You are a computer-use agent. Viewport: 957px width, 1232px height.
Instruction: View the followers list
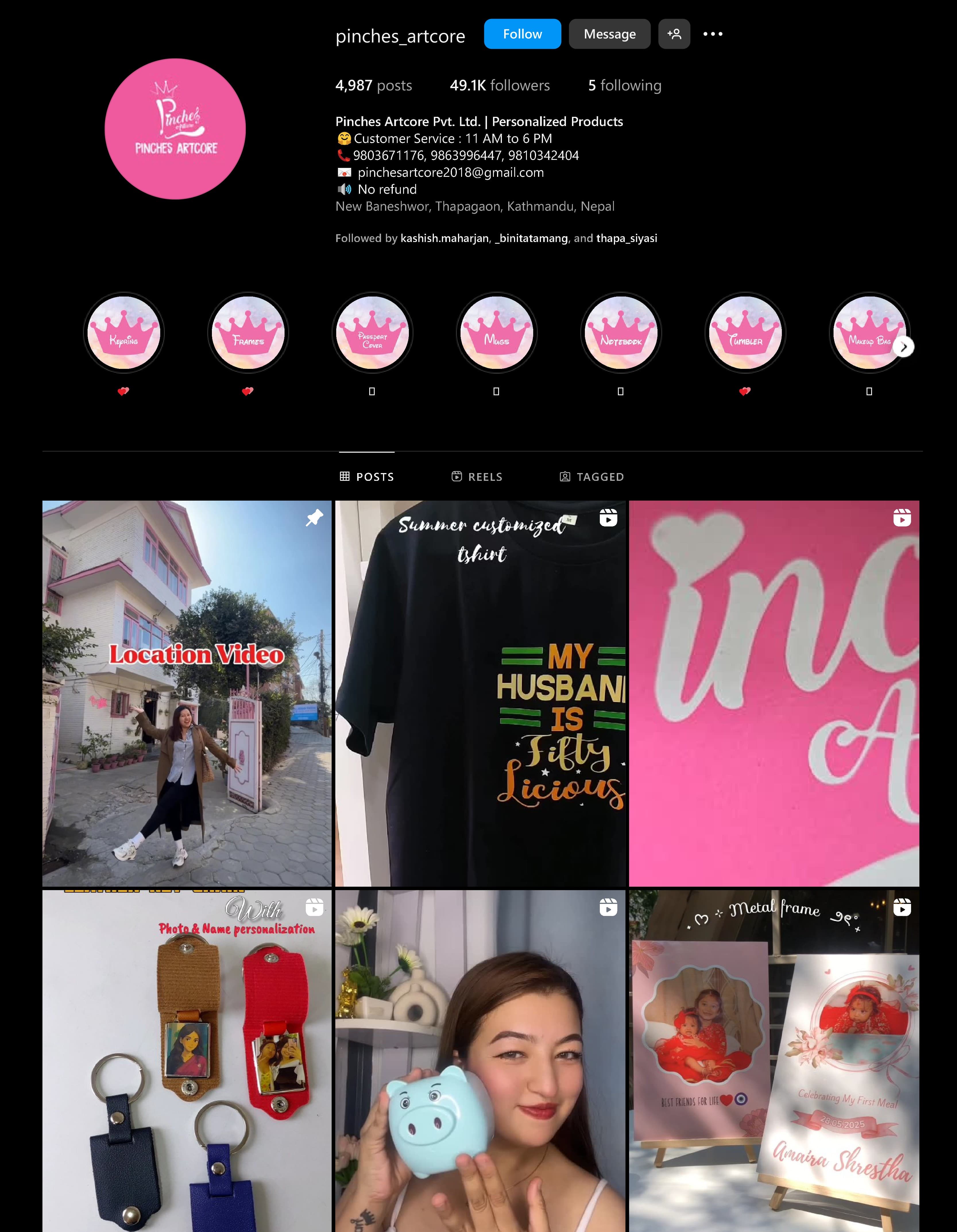coord(499,85)
